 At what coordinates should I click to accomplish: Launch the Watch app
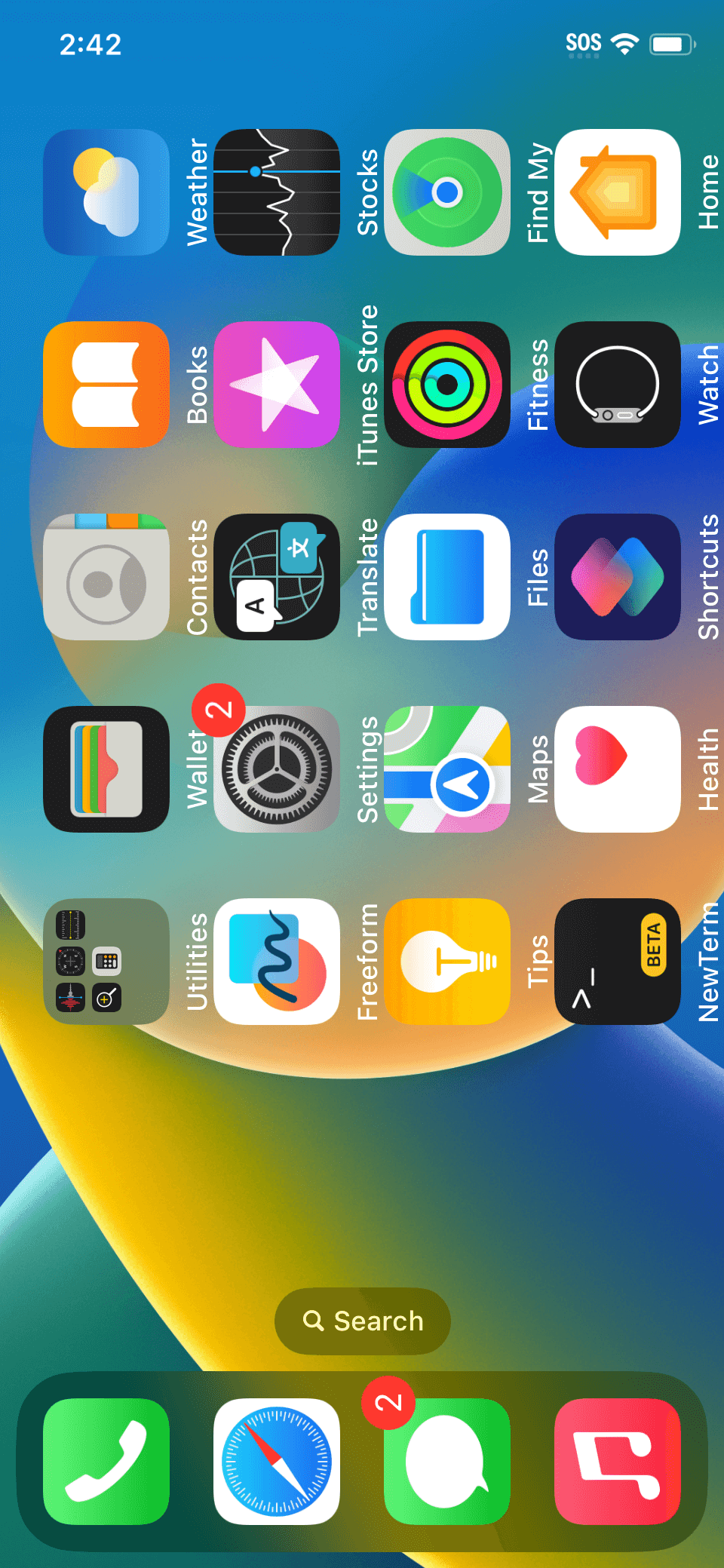(618, 385)
